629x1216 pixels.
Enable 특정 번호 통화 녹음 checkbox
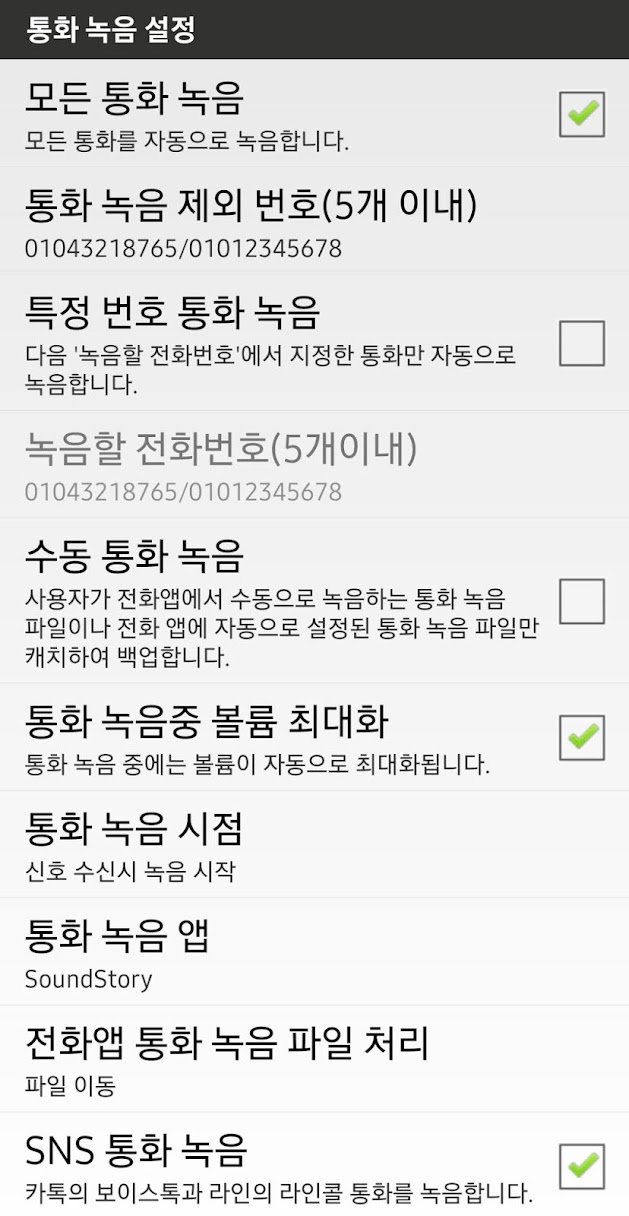581,343
